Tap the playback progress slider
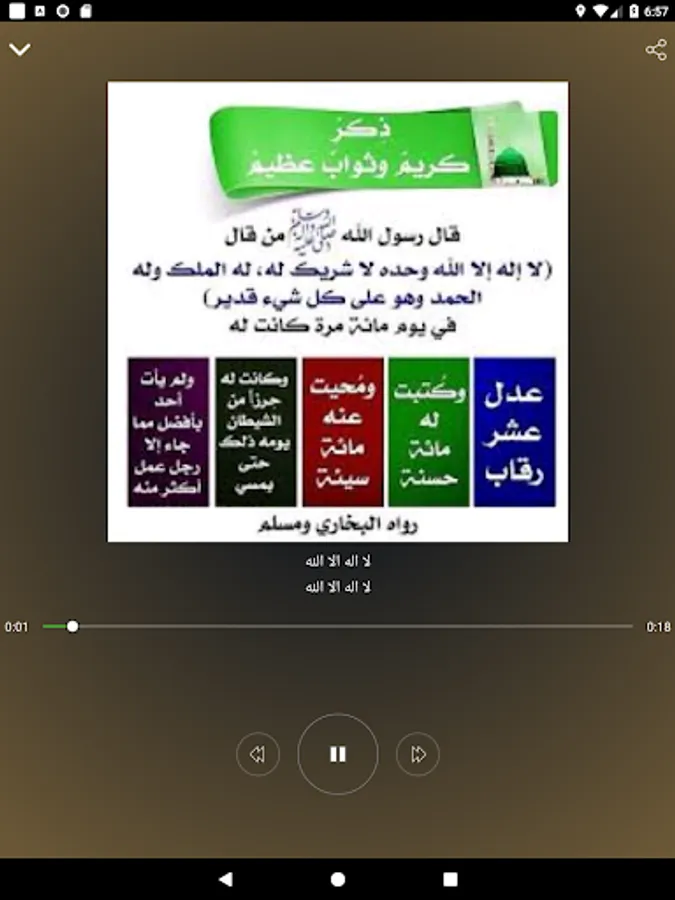The width and height of the screenshot is (675, 900). coord(338,626)
